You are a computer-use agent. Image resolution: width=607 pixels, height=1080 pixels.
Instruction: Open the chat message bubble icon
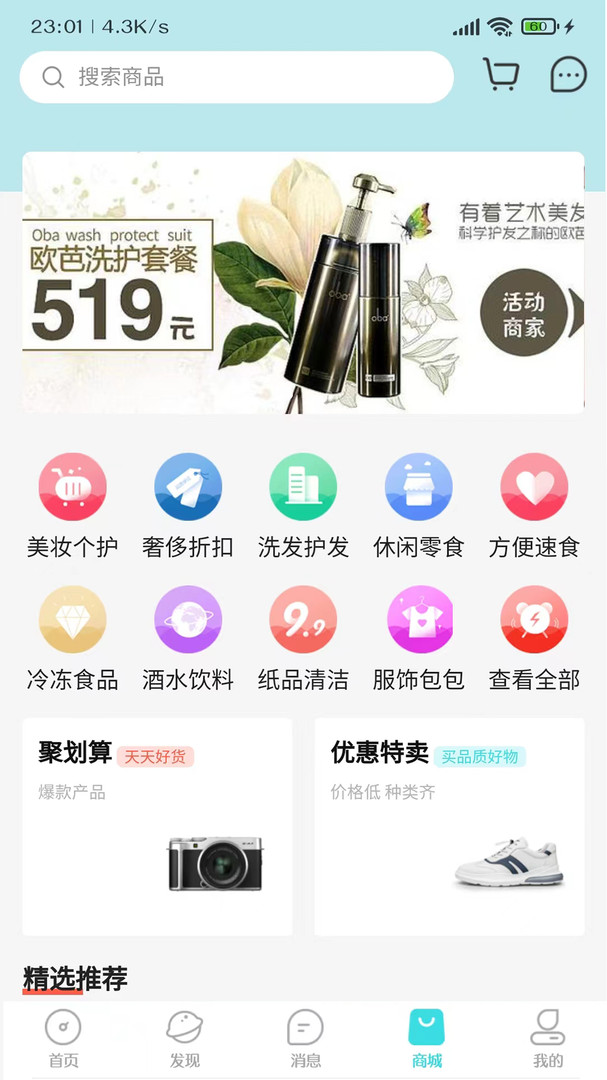coord(568,74)
